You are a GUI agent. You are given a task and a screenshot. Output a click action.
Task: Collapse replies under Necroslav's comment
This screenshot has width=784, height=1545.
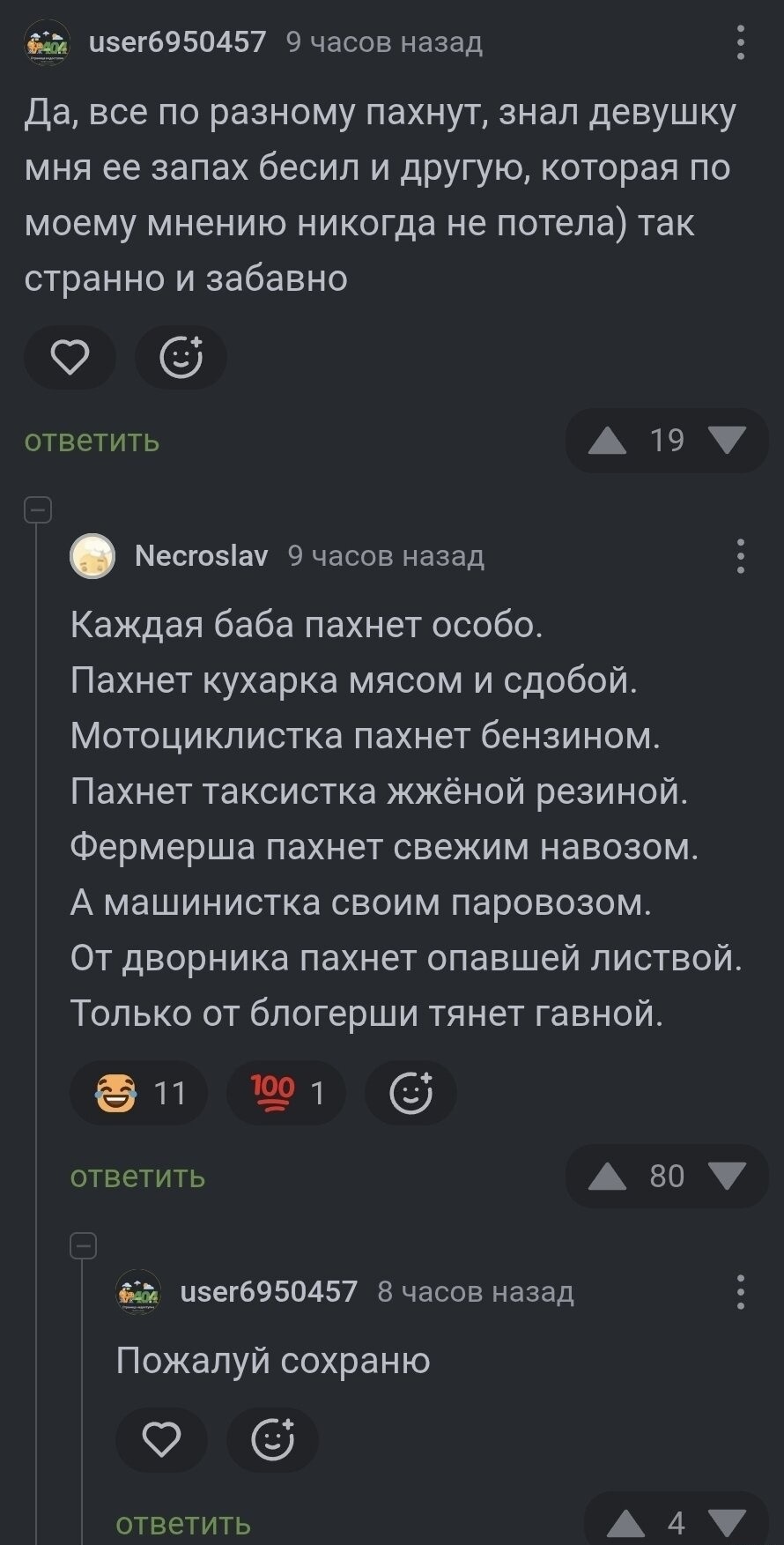click(x=84, y=1246)
